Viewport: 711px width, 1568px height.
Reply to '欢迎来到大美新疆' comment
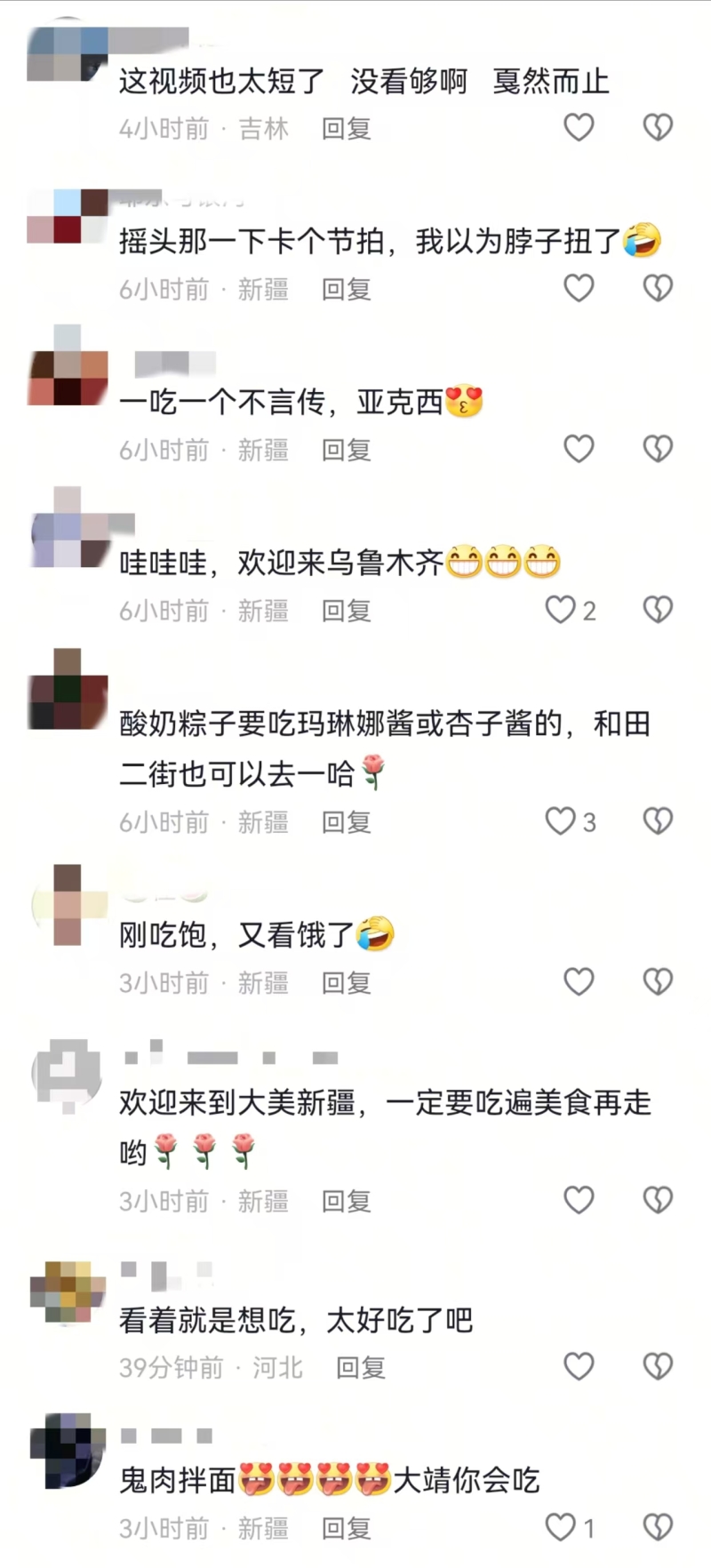(346, 1202)
